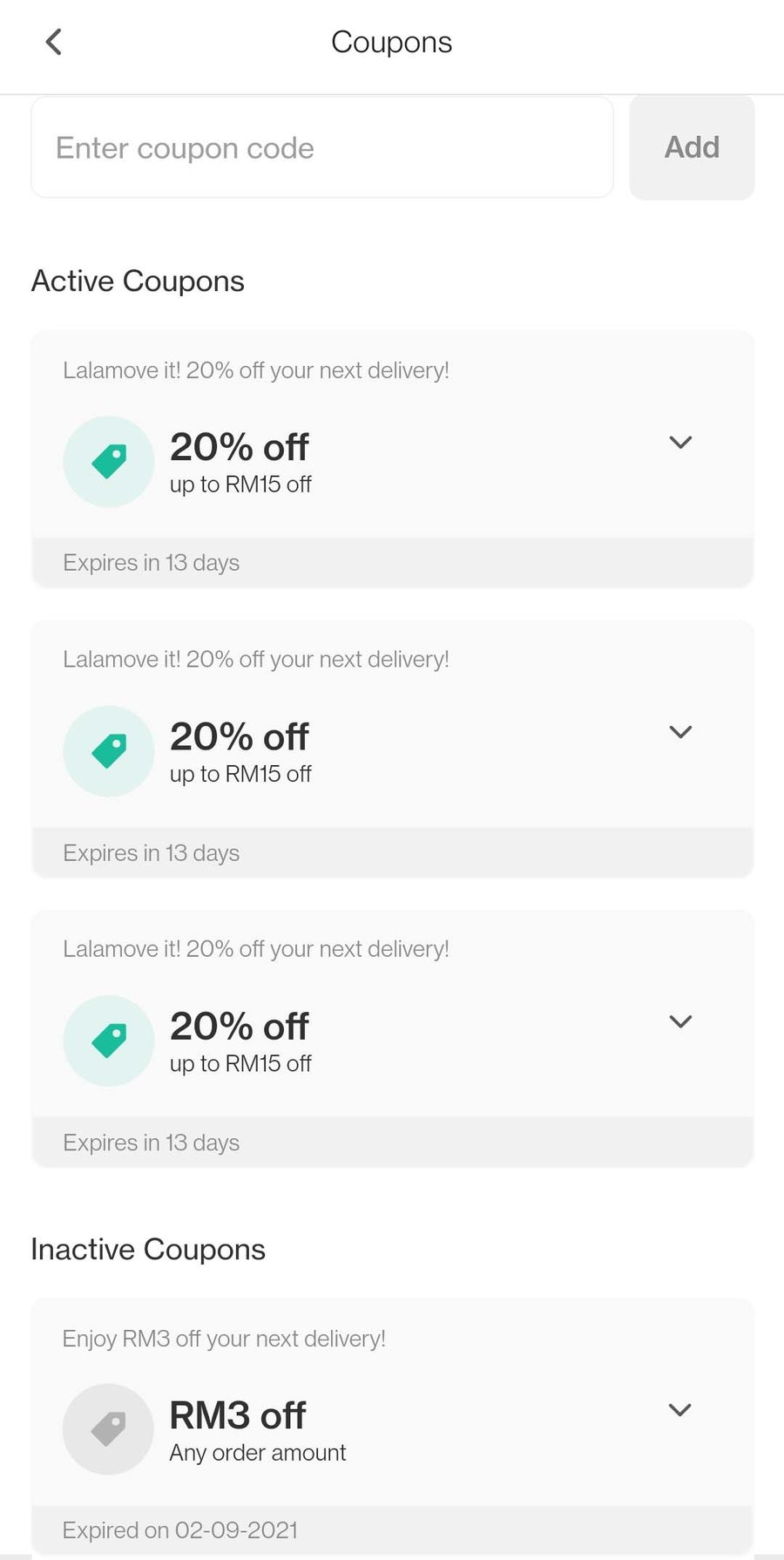The image size is (784, 1560).
Task: Focus the Enter coupon code field
Action: (322, 147)
